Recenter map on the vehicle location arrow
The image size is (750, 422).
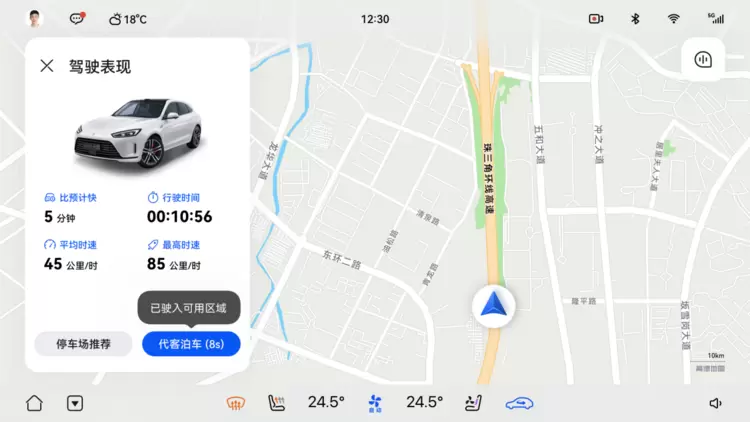(x=492, y=304)
